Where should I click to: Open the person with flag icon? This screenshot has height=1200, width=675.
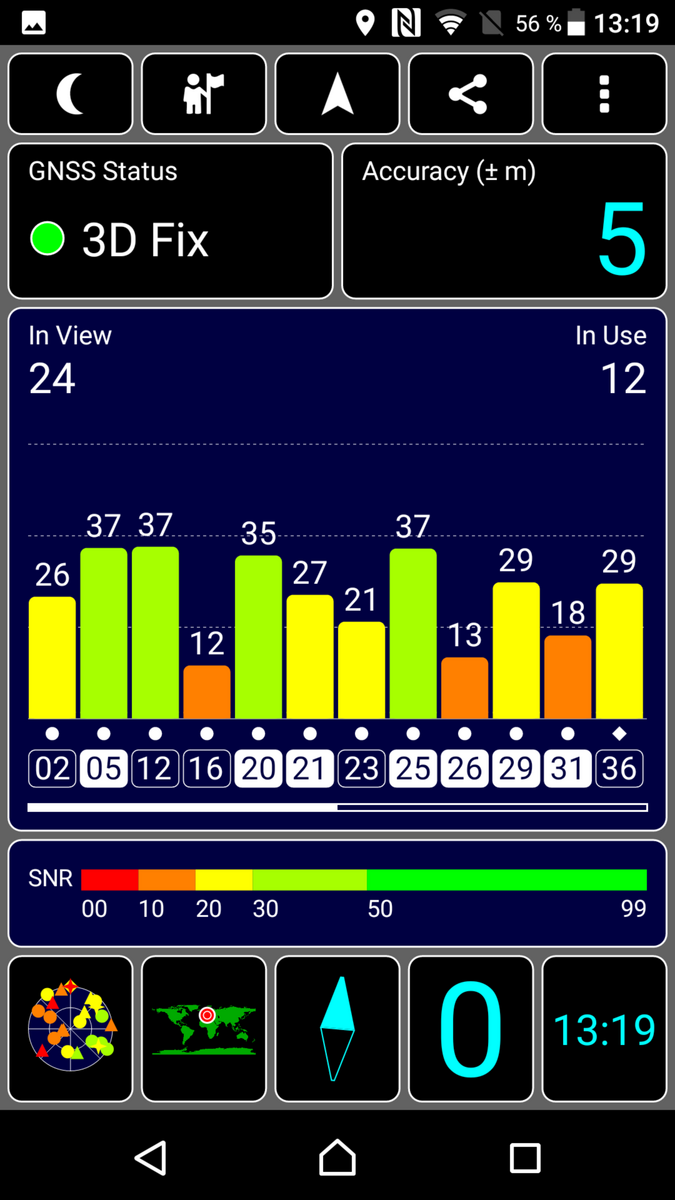(204, 94)
